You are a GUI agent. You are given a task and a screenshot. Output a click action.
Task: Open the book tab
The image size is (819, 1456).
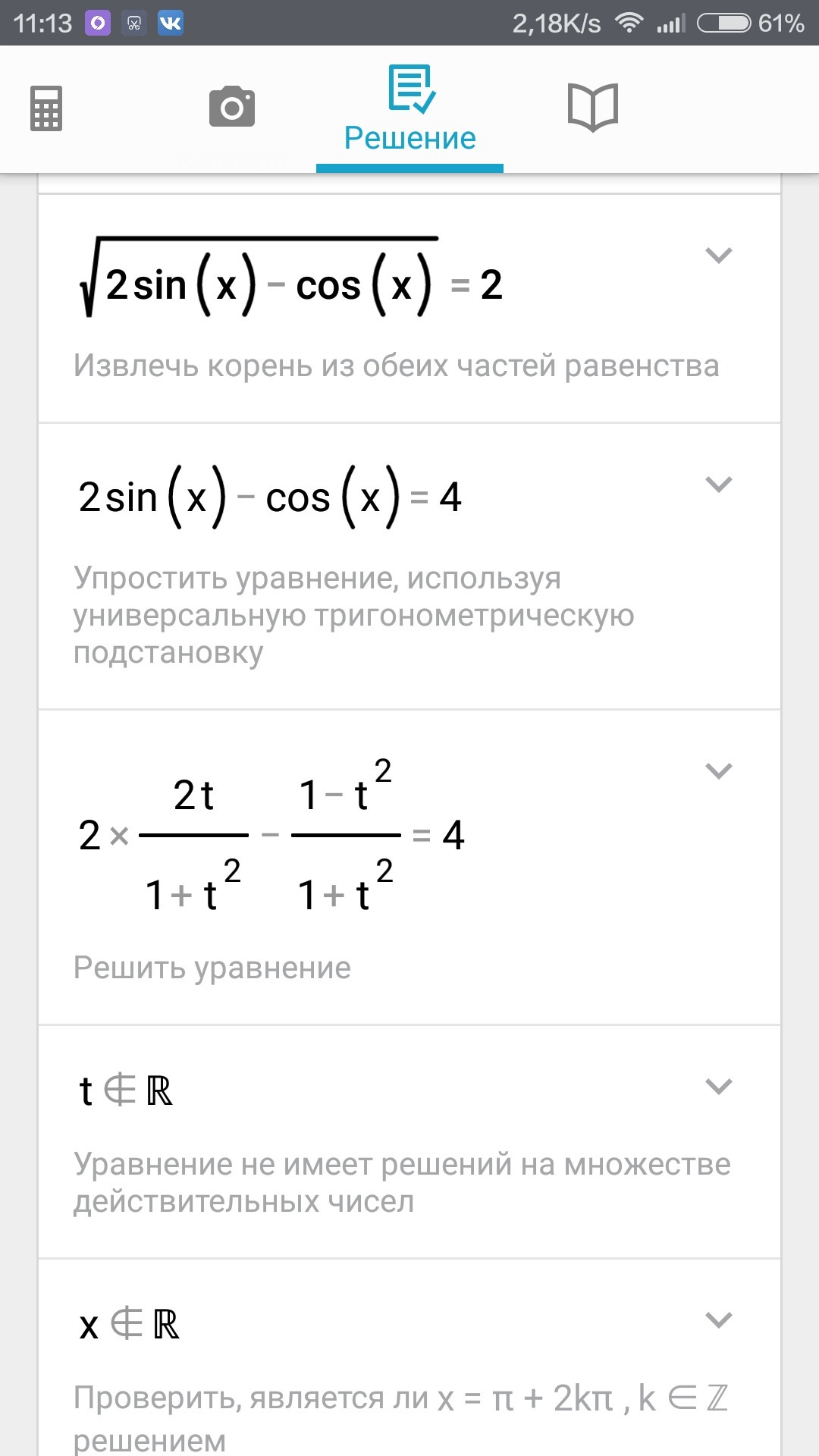tap(593, 108)
